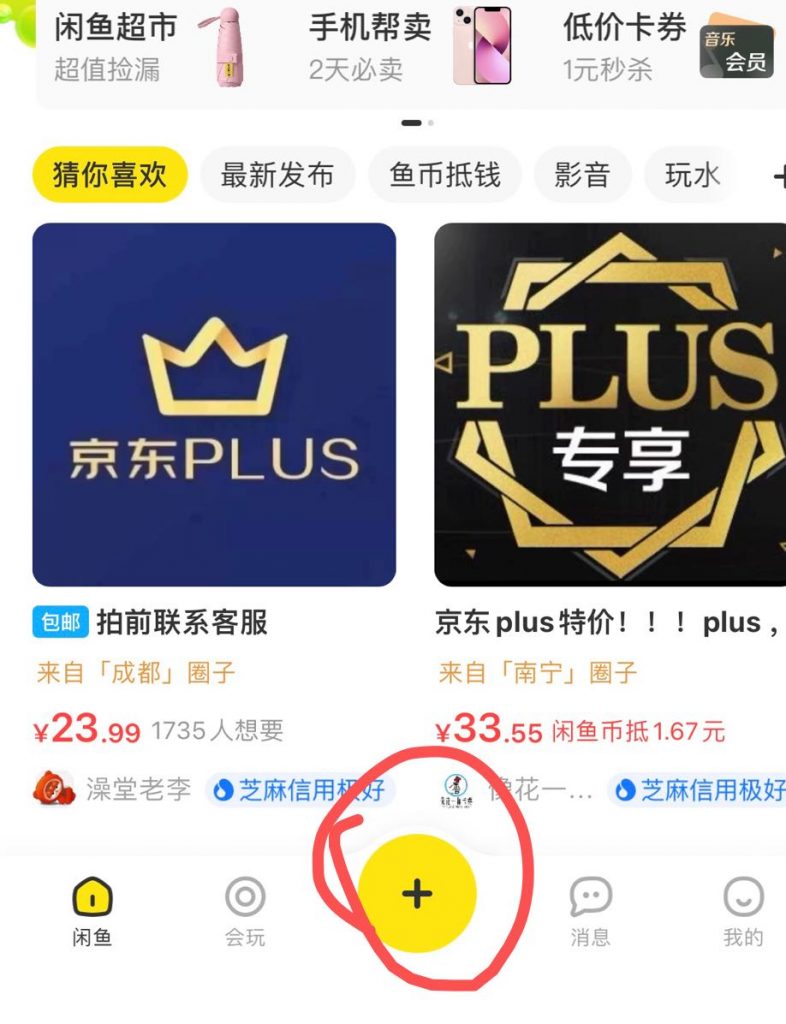The image size is (786, 1024).
Task: Toggle the 猜你喜欢 recommendation filter
Action: pos(108,175)
